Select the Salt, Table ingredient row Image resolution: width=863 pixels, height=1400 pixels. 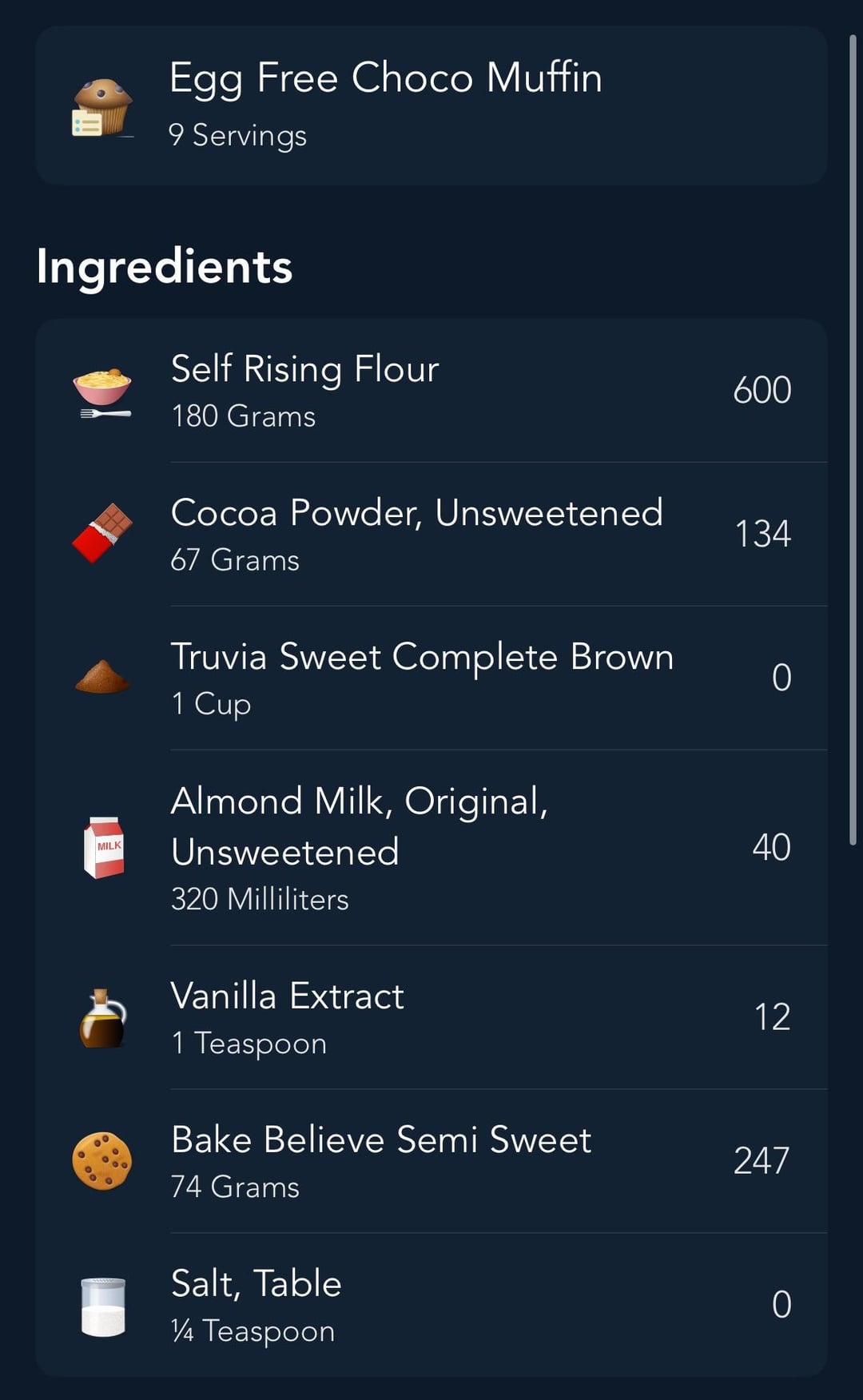click(x=431, y=1305)
